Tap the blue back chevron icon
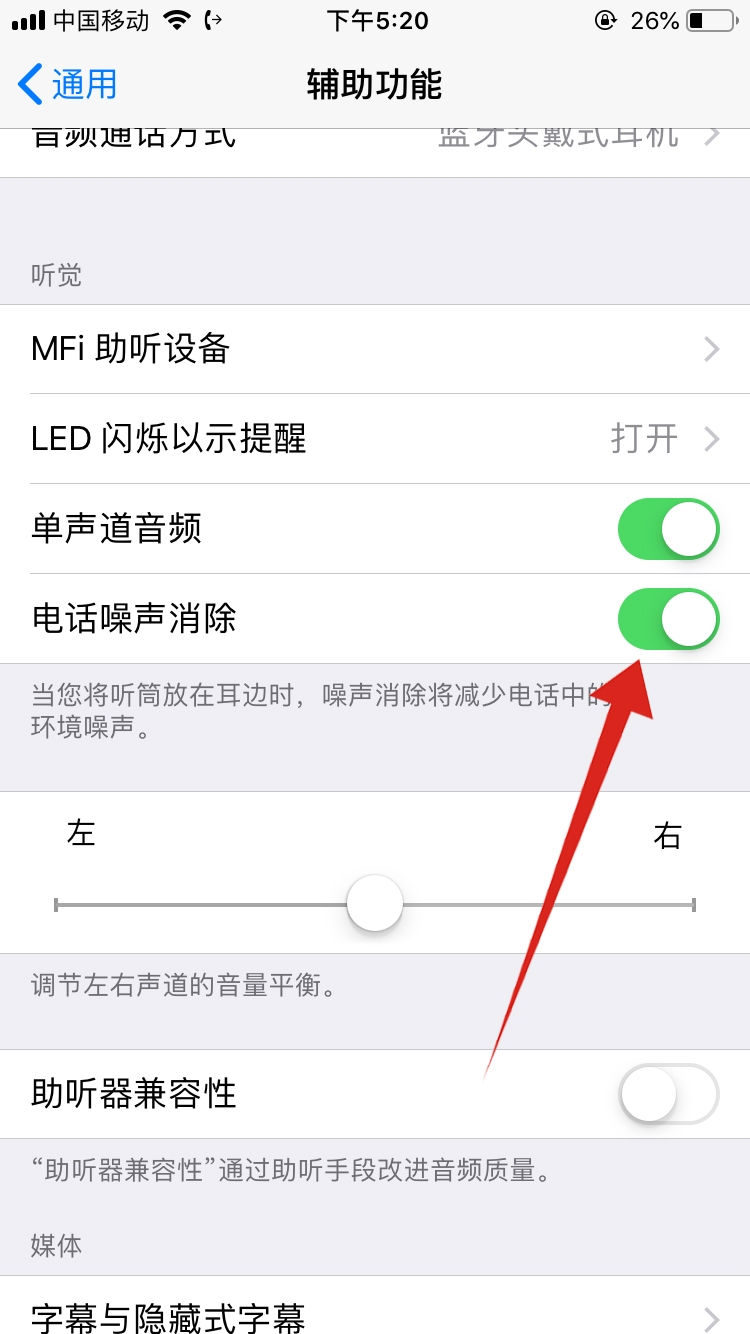Image resolution: width=750 pixels, height=1334 pixels. [x=27, y=85]
